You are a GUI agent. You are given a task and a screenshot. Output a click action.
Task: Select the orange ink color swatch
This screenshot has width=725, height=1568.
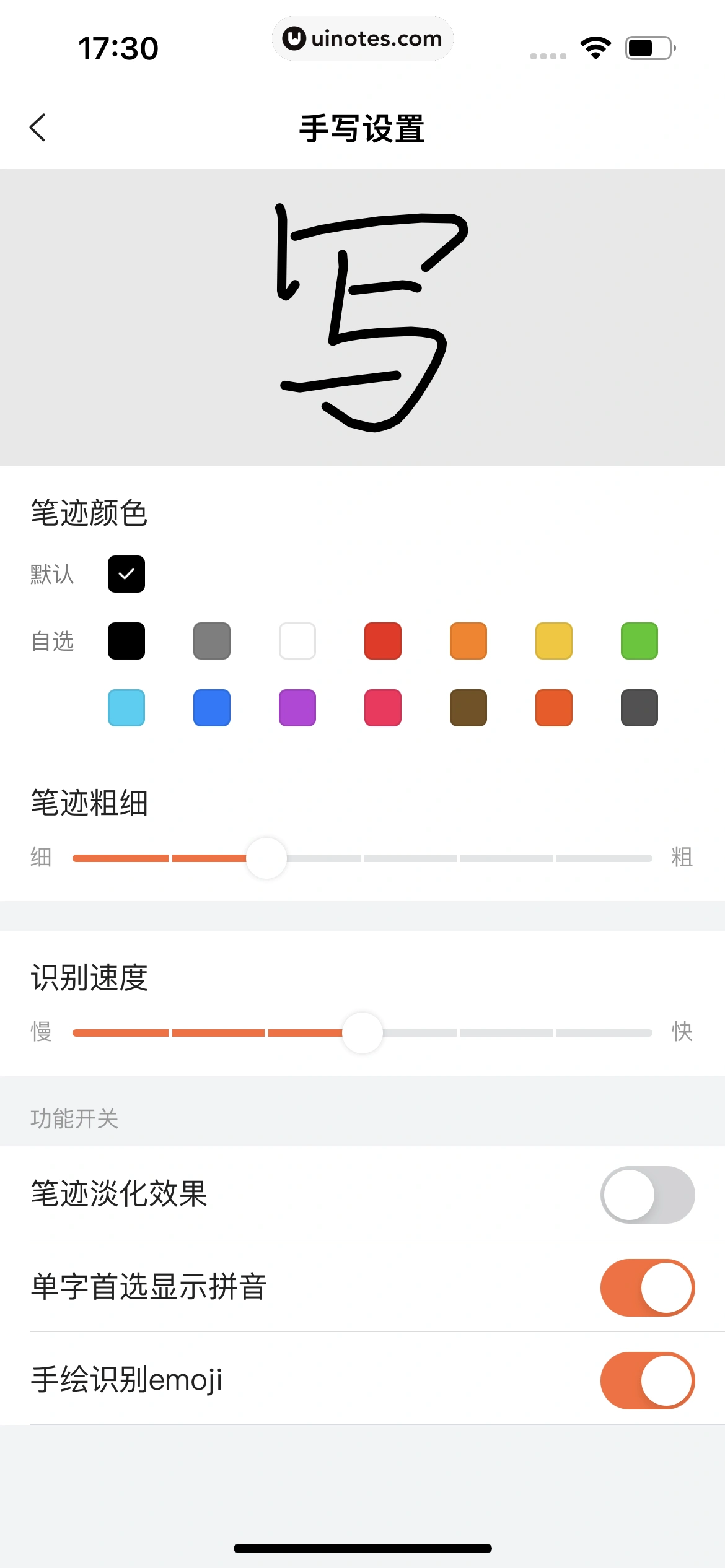click(468, 641)
